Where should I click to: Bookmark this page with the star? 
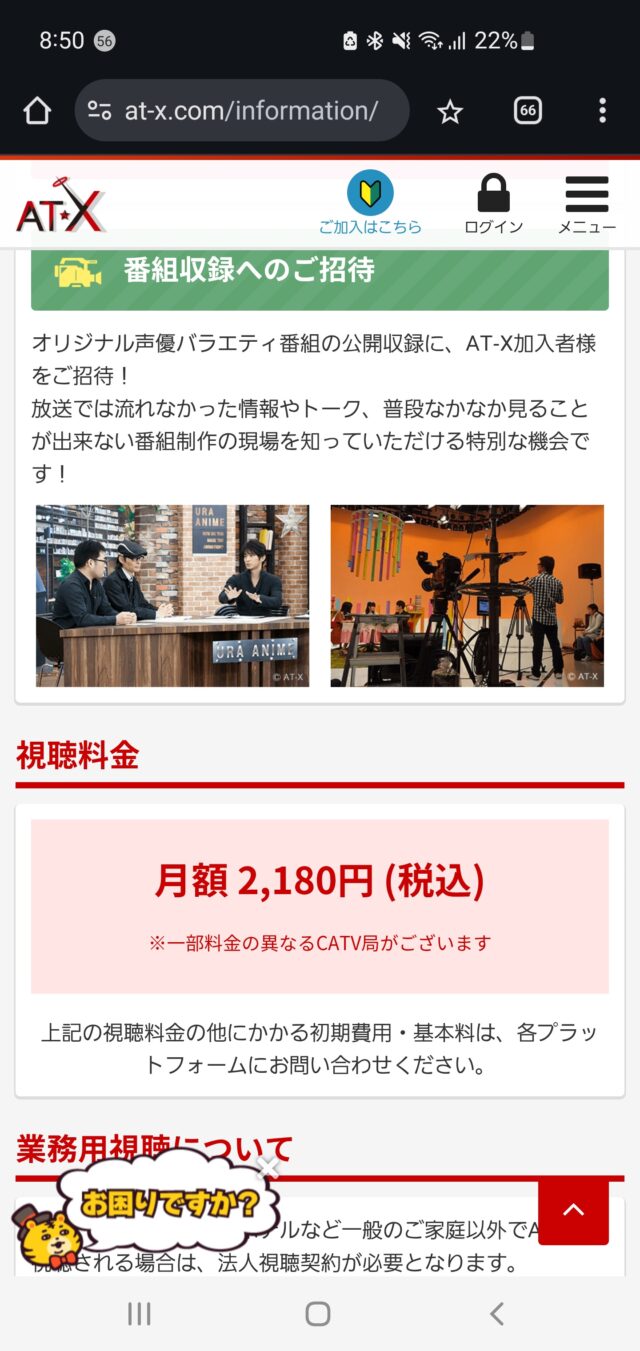click(x=450, y=111)
